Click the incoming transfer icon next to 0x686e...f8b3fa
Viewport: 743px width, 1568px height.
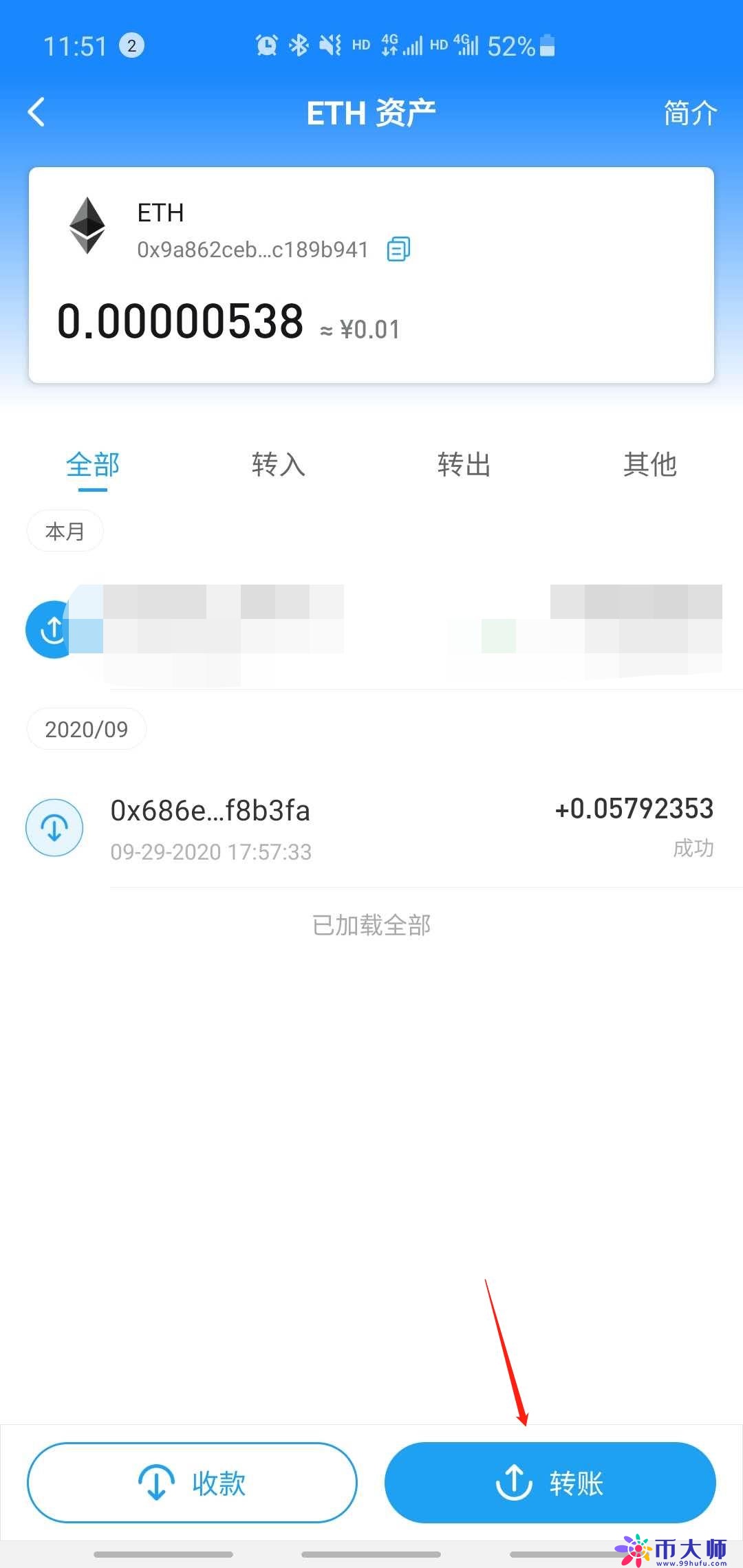(x=54, y=828)
